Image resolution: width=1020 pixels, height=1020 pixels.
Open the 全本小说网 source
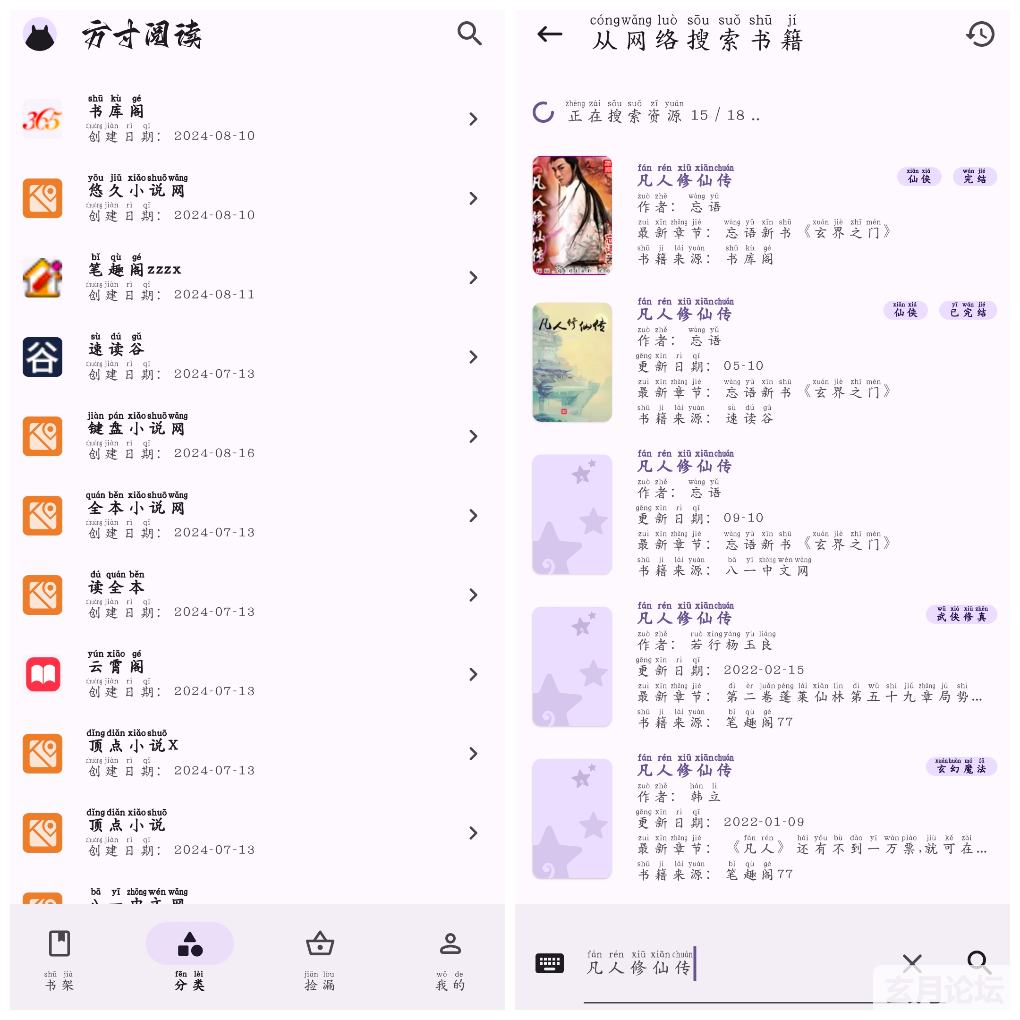(x=250, y=516)
